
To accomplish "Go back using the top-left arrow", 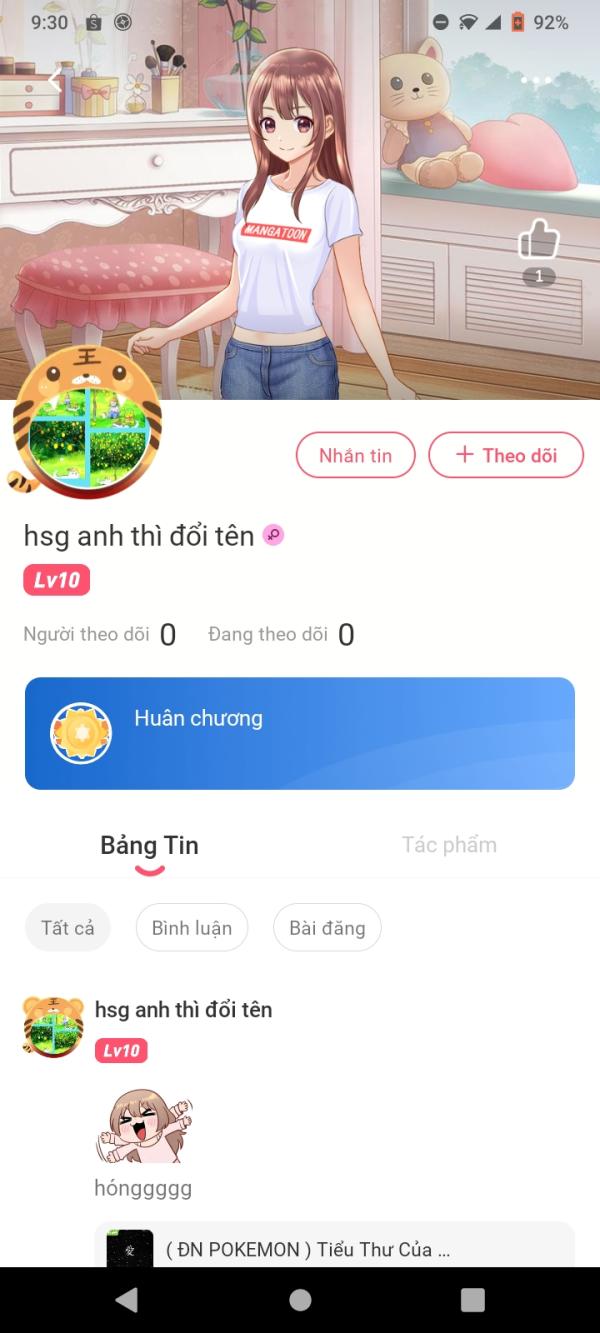I will coord(55,82).
